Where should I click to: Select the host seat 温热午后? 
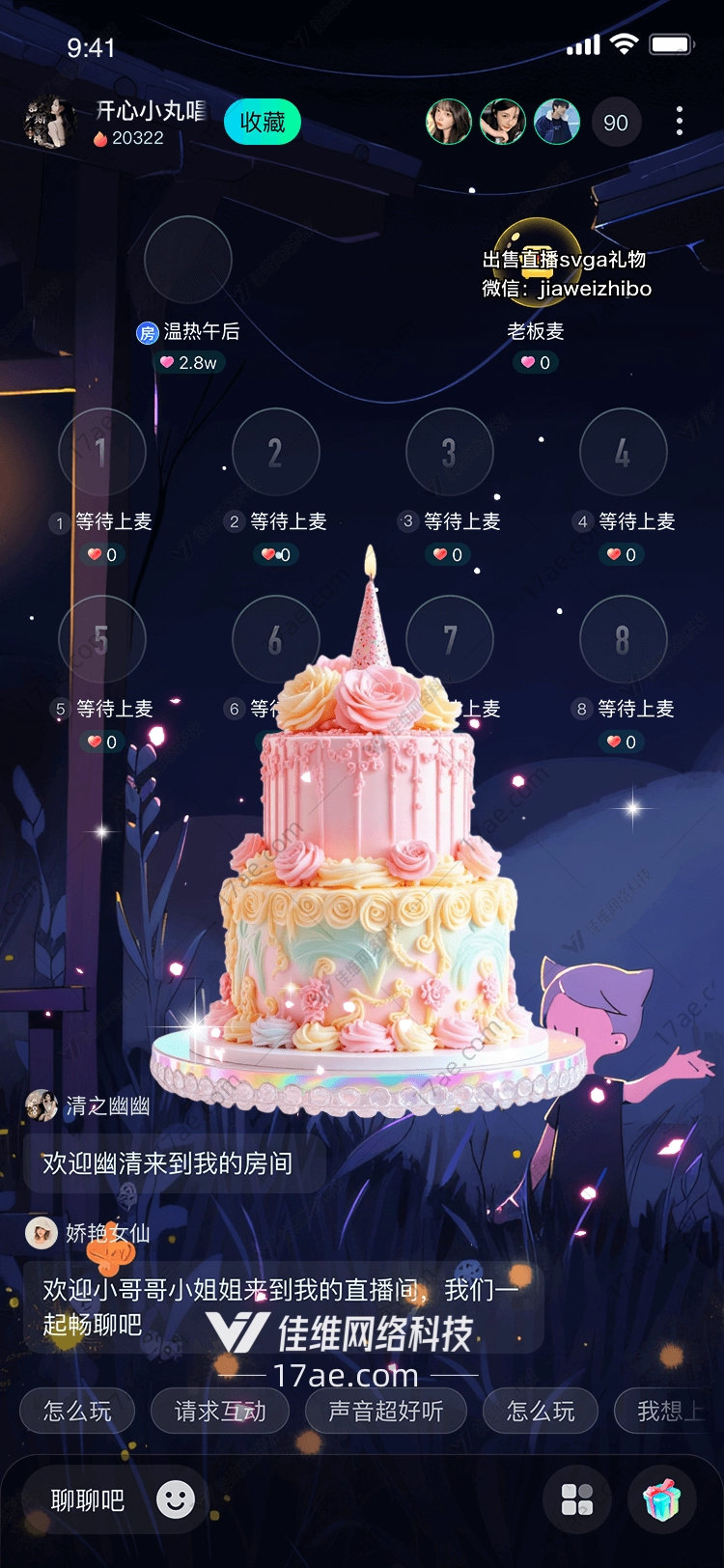point(187,260)
